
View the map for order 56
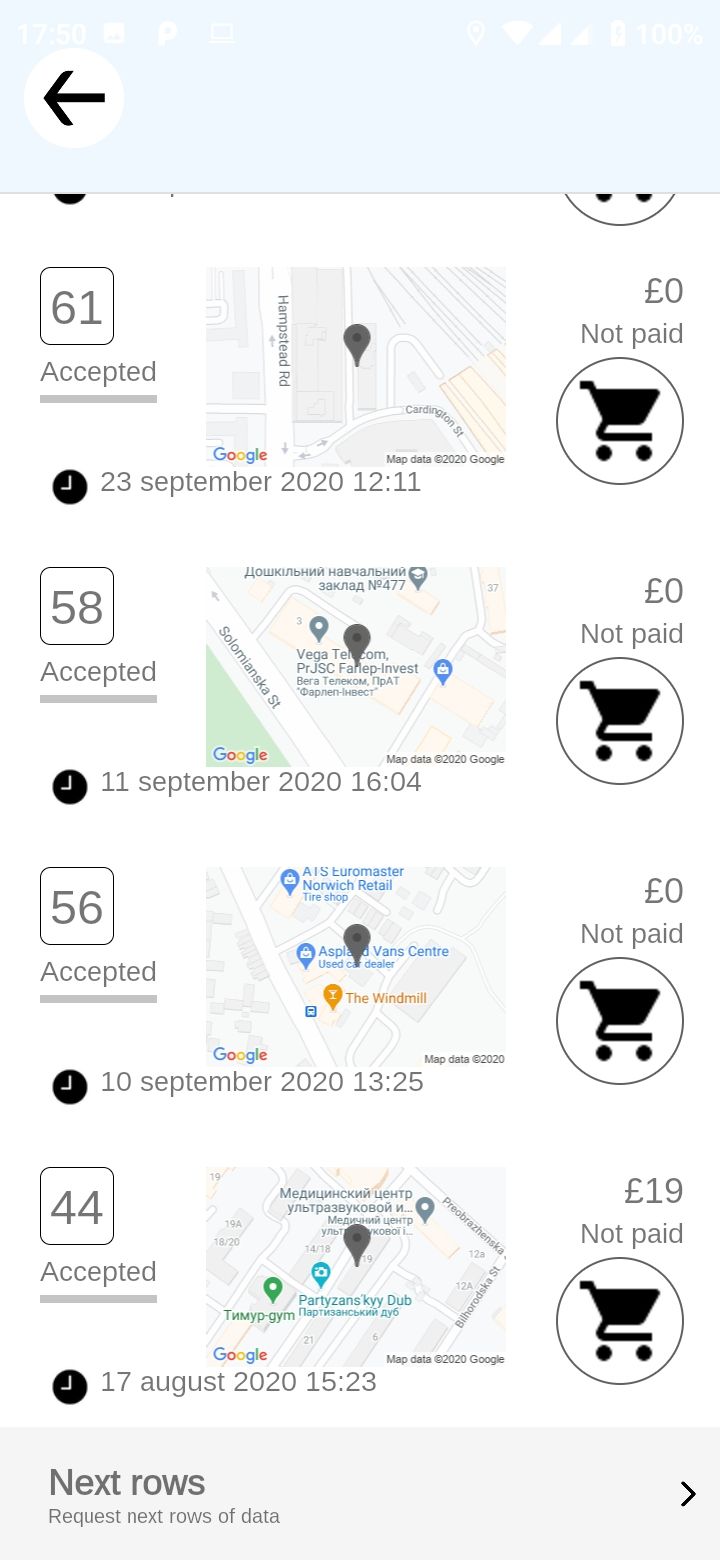tap(356, 966)
